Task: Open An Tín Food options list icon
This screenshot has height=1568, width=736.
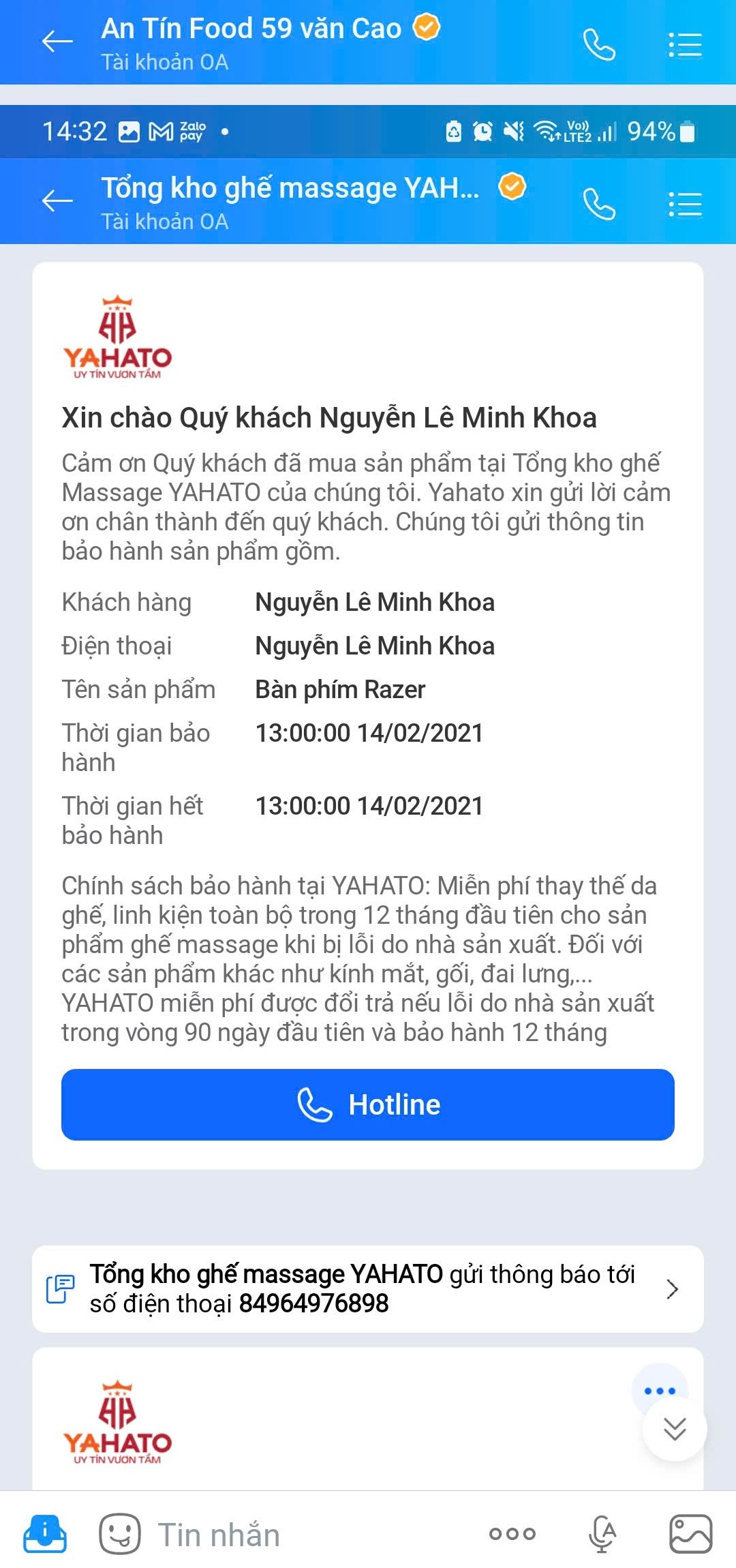Action: pos(684,44)
